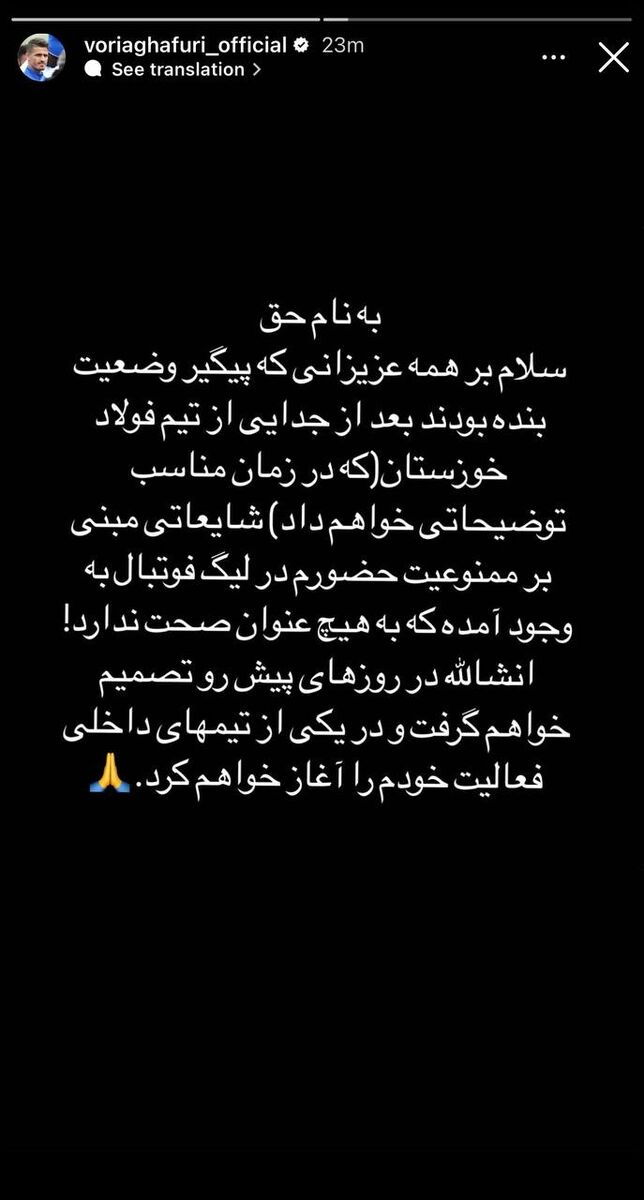
Task: Close the story viewer
Action: coord(612,58)
